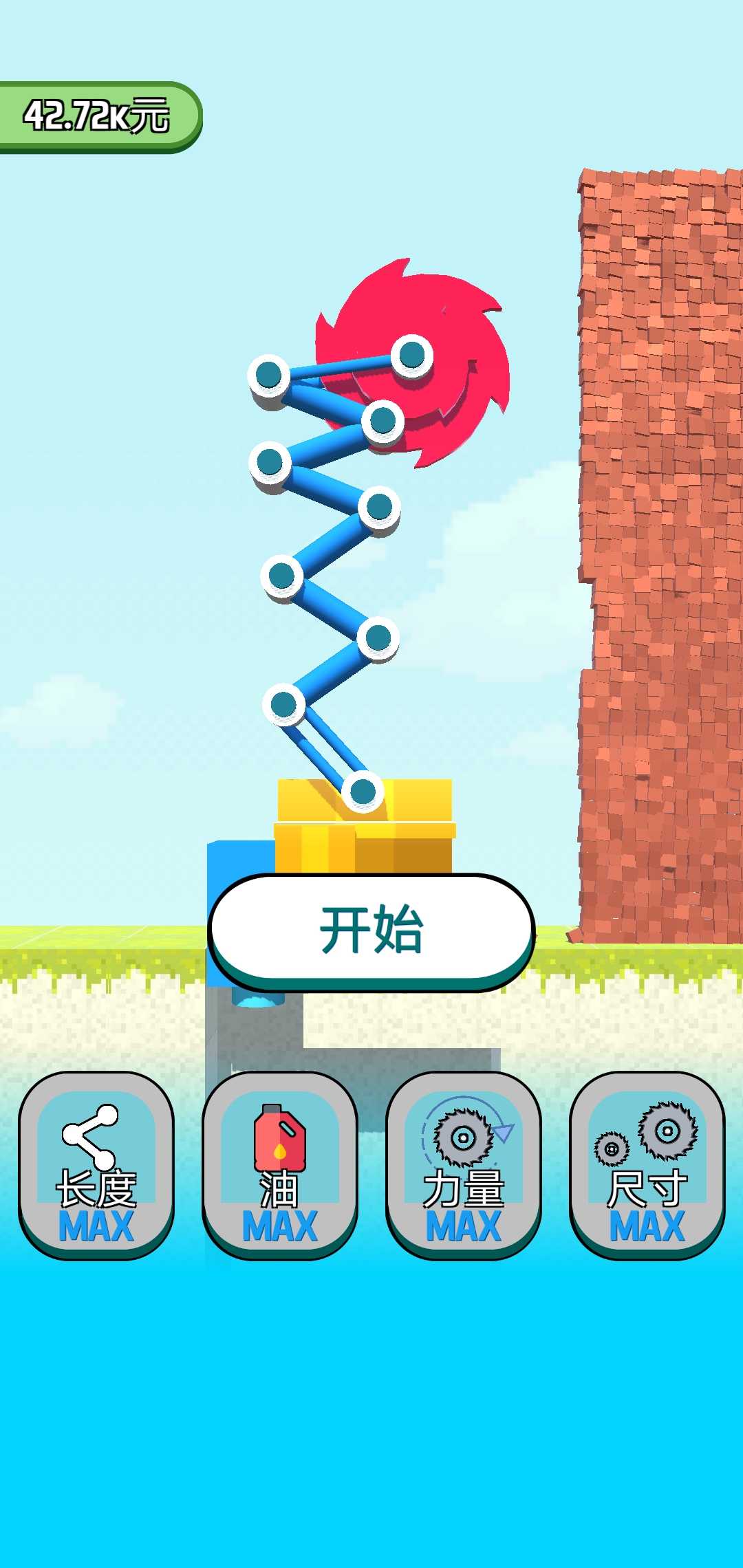Click the bottom joint above the base
This screenshot has width=743, height=1568.
(x=363, y=792)
